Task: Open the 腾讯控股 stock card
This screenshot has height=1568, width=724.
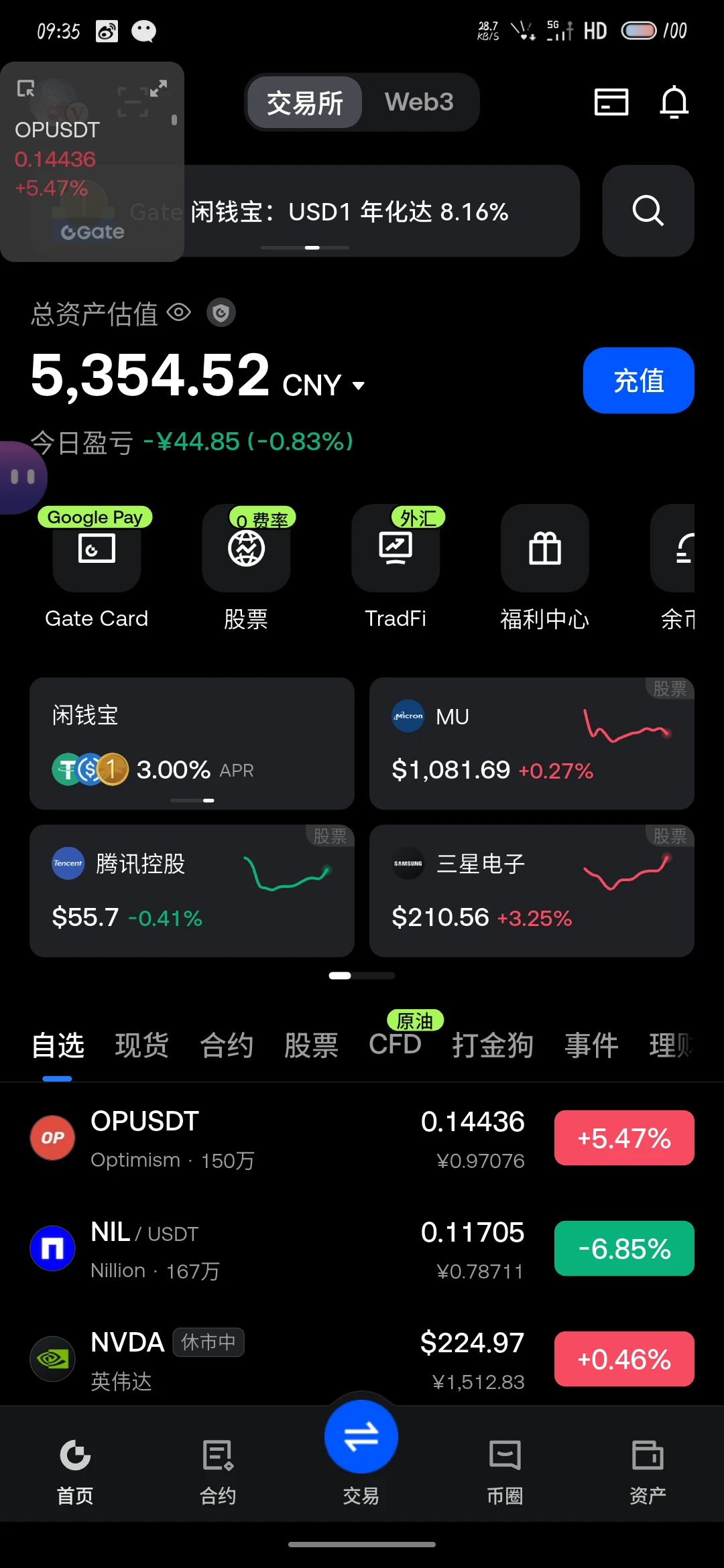Action: click(x=192, y=891)
